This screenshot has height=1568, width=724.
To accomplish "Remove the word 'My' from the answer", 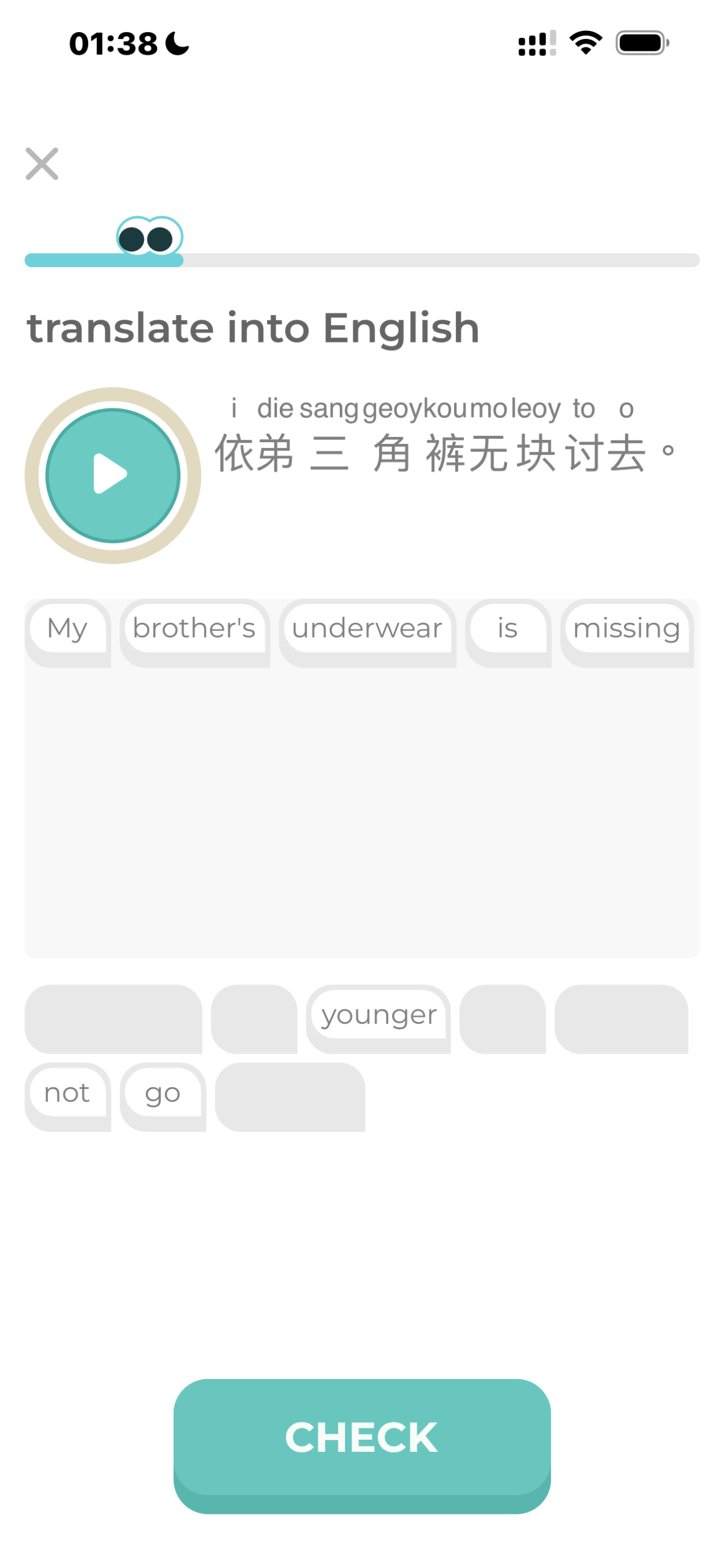I will click(68, 629).
